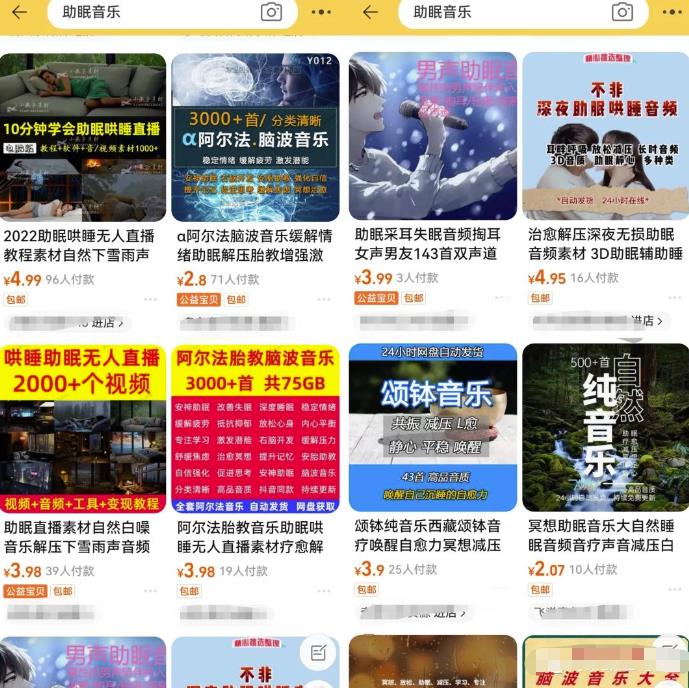Tap the floating edit note button
689x688 pixels.
(318, 653)
